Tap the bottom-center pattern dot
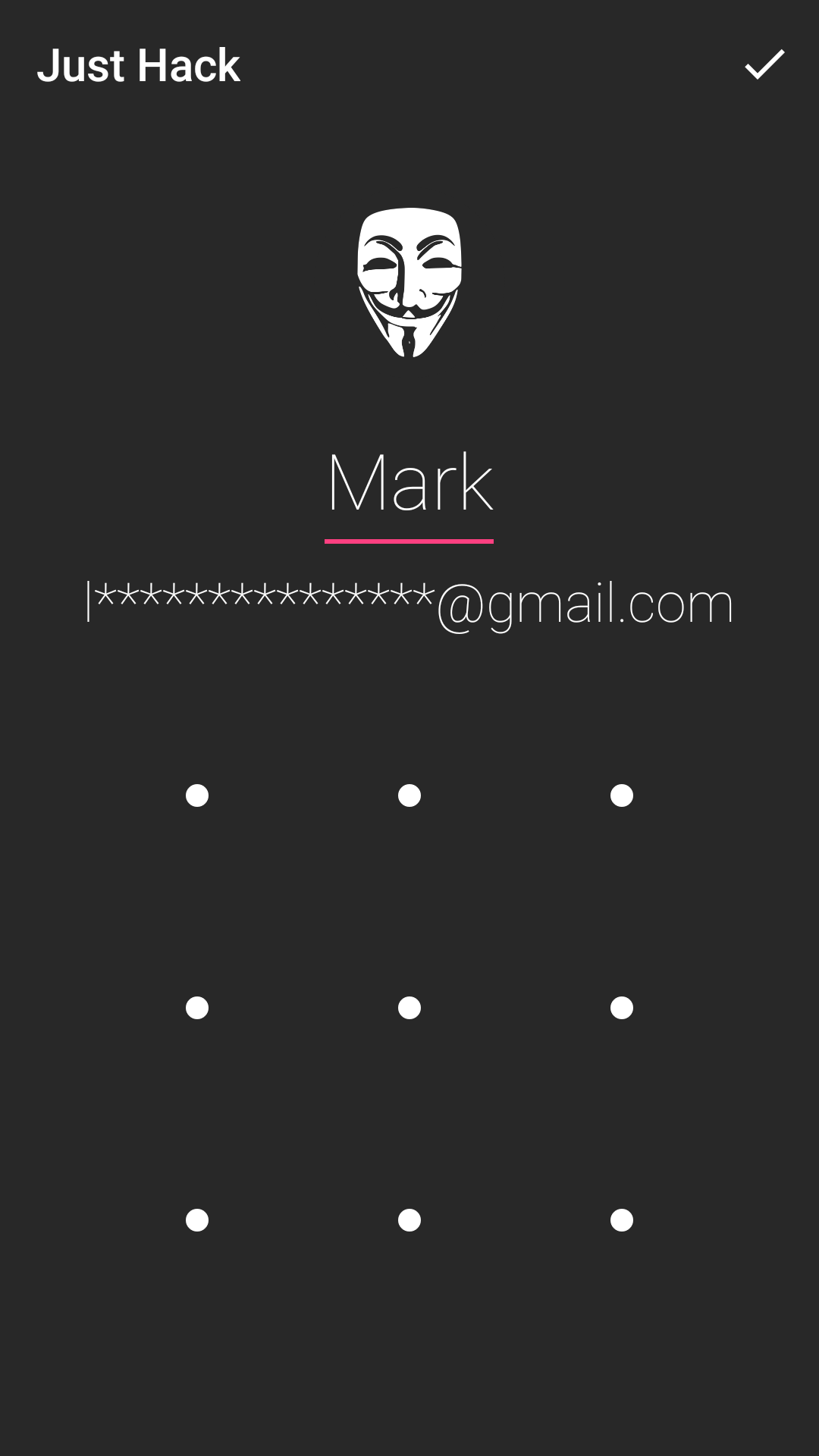The image size is (819, 1456). pyautogui.click(x=409, y=1219)
